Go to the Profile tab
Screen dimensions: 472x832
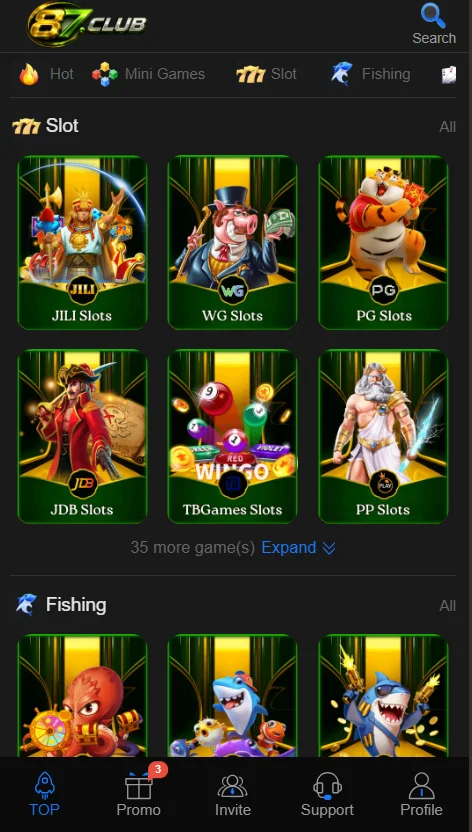pyautogui.click(x=421, y=794)
